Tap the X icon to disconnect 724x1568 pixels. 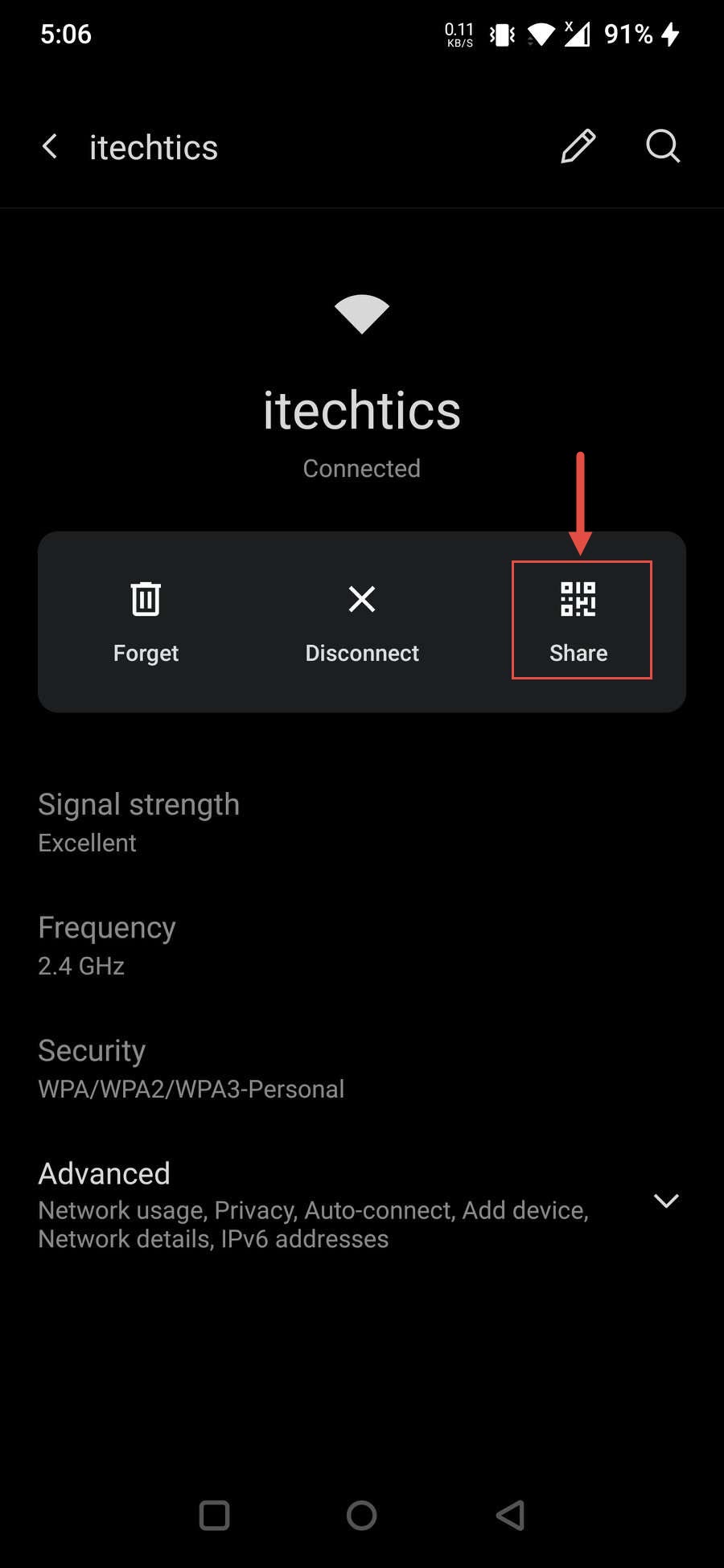coord(361,598)
